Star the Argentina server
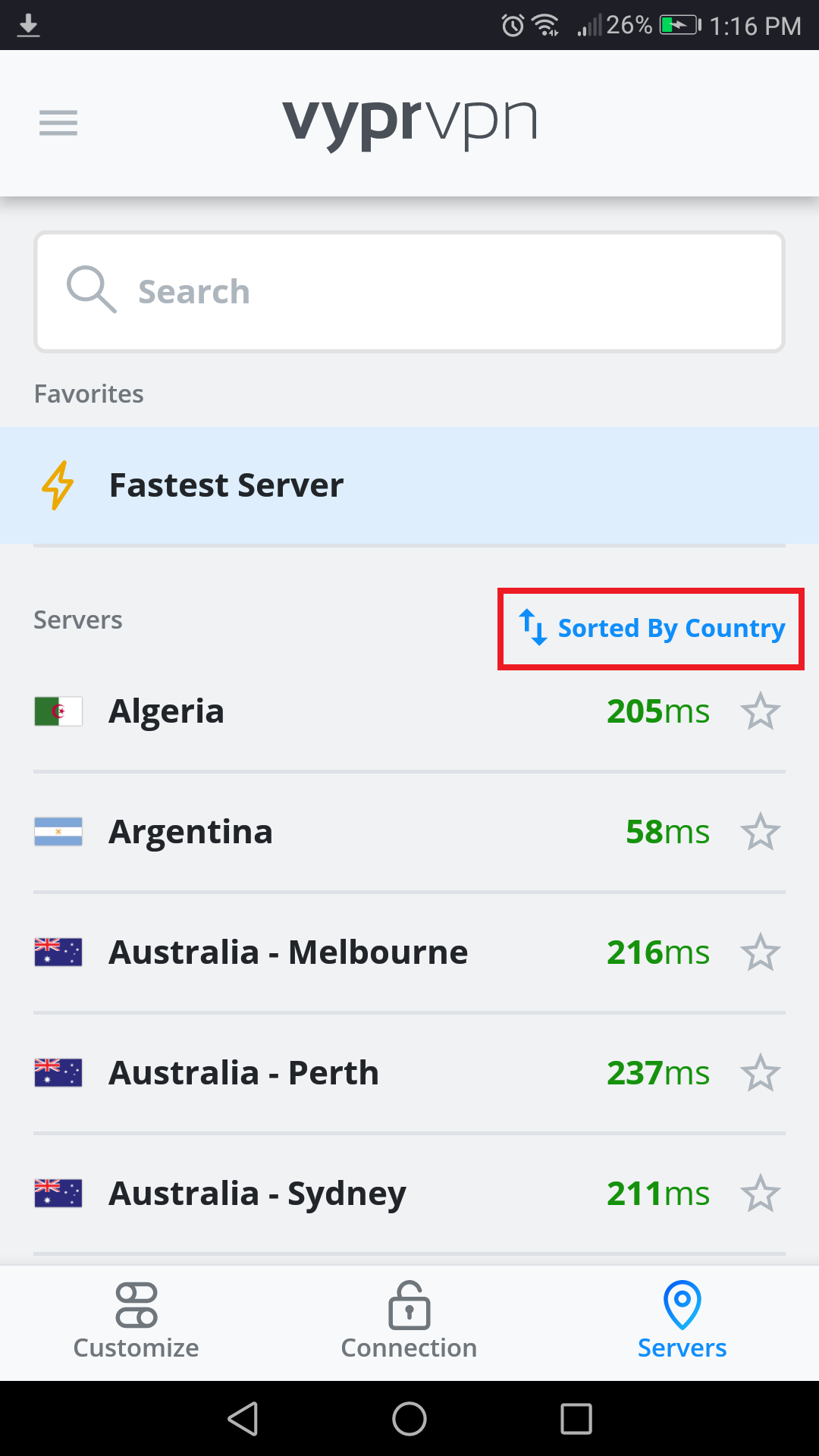 tap(760, 832)
